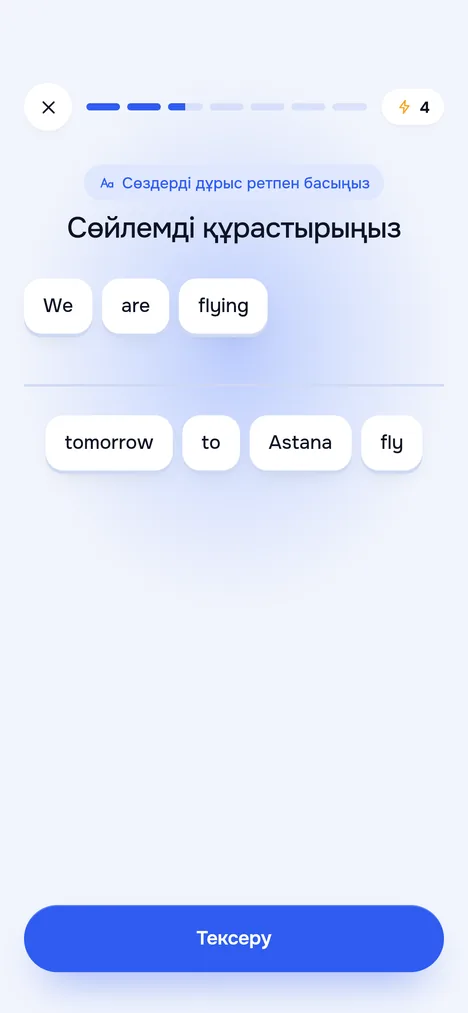Tap the Тексеру check button
The height and width of the screenshot is (1013, 468).
point(234,938)
